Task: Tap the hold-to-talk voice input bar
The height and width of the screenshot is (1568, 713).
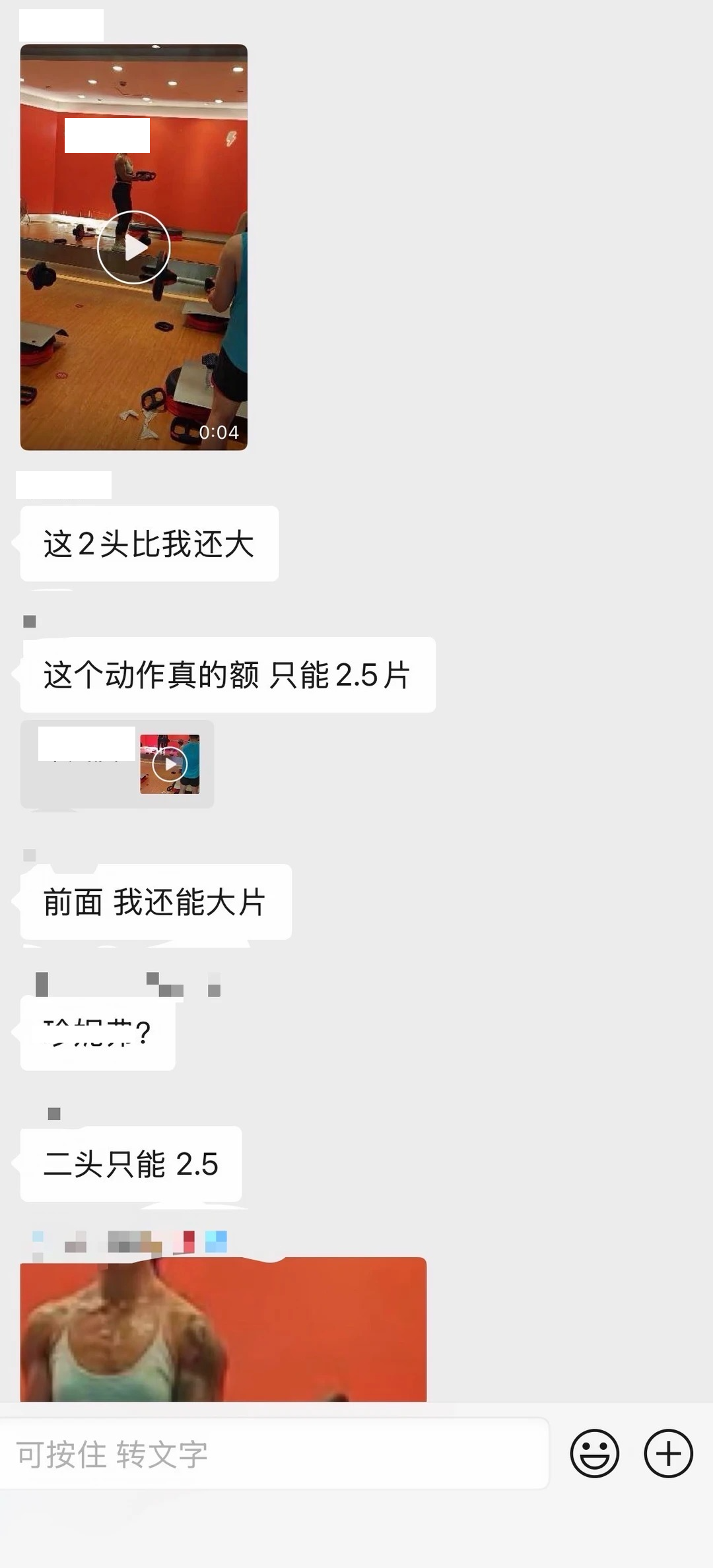Action: click(x=274, y=1454)
